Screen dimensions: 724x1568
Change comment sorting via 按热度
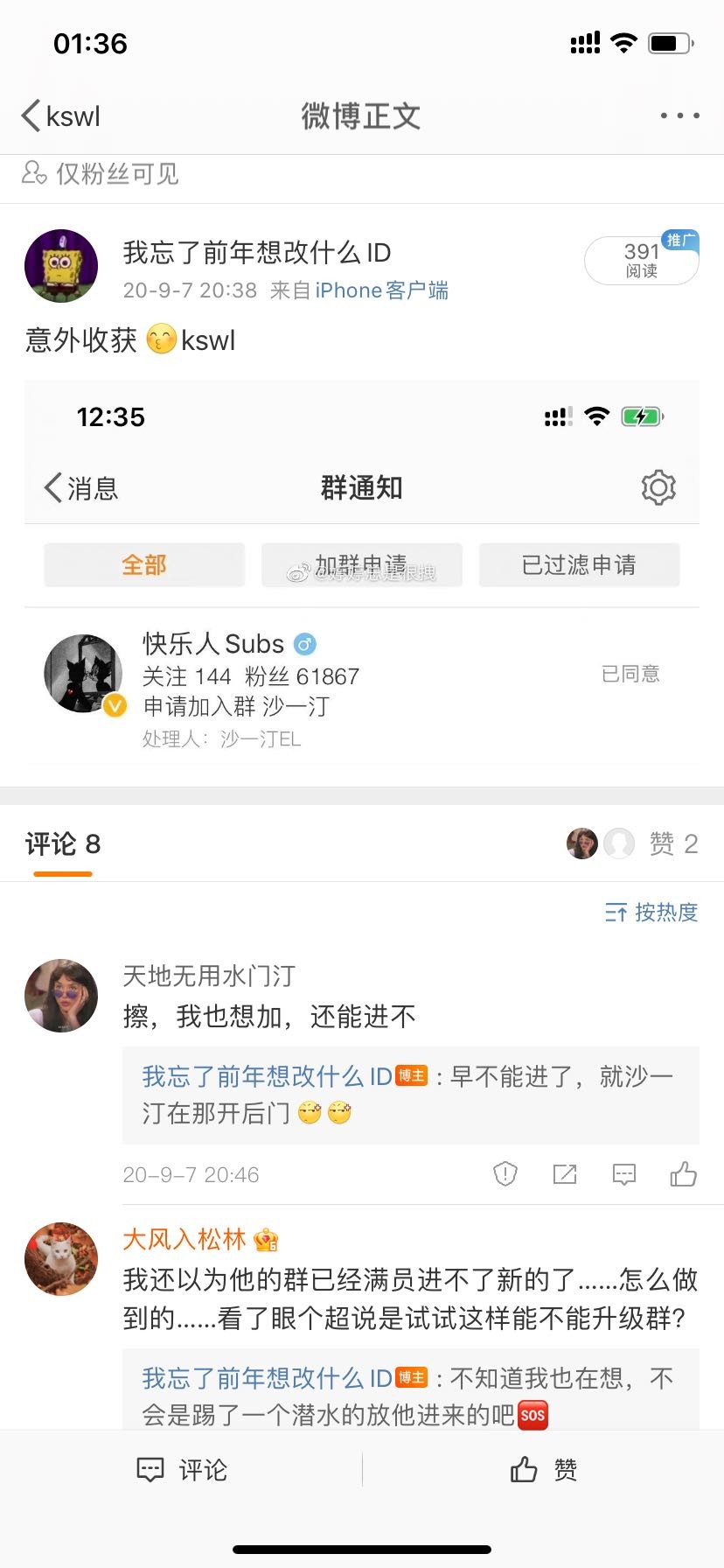click(x=651, y=913)
